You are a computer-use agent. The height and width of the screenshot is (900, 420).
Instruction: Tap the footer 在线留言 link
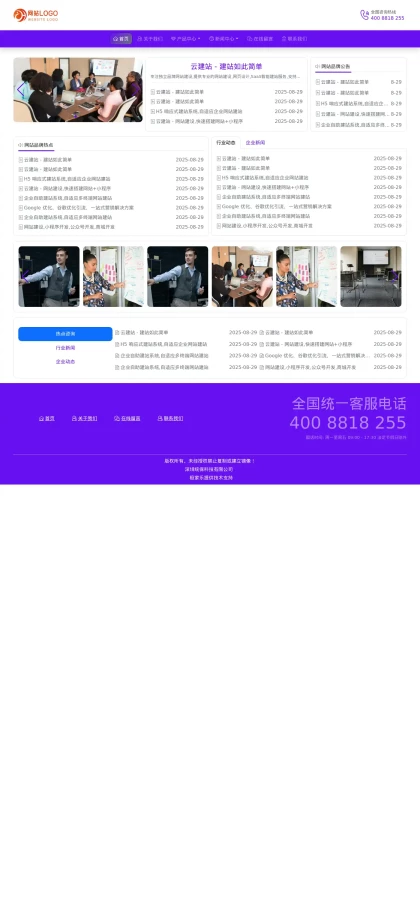(x=127, y=418)
